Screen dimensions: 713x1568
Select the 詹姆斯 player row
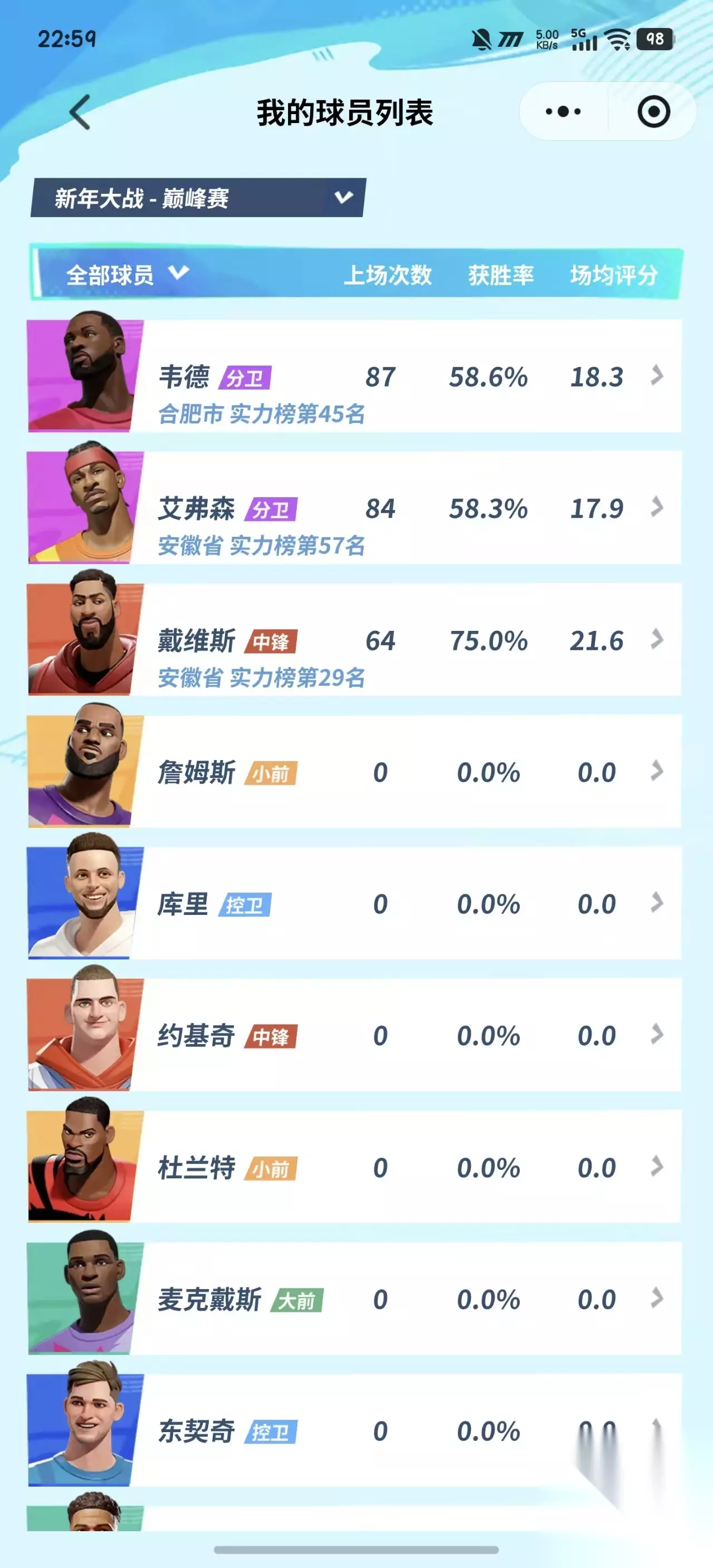pyautogui.click(x=354, y=771)
